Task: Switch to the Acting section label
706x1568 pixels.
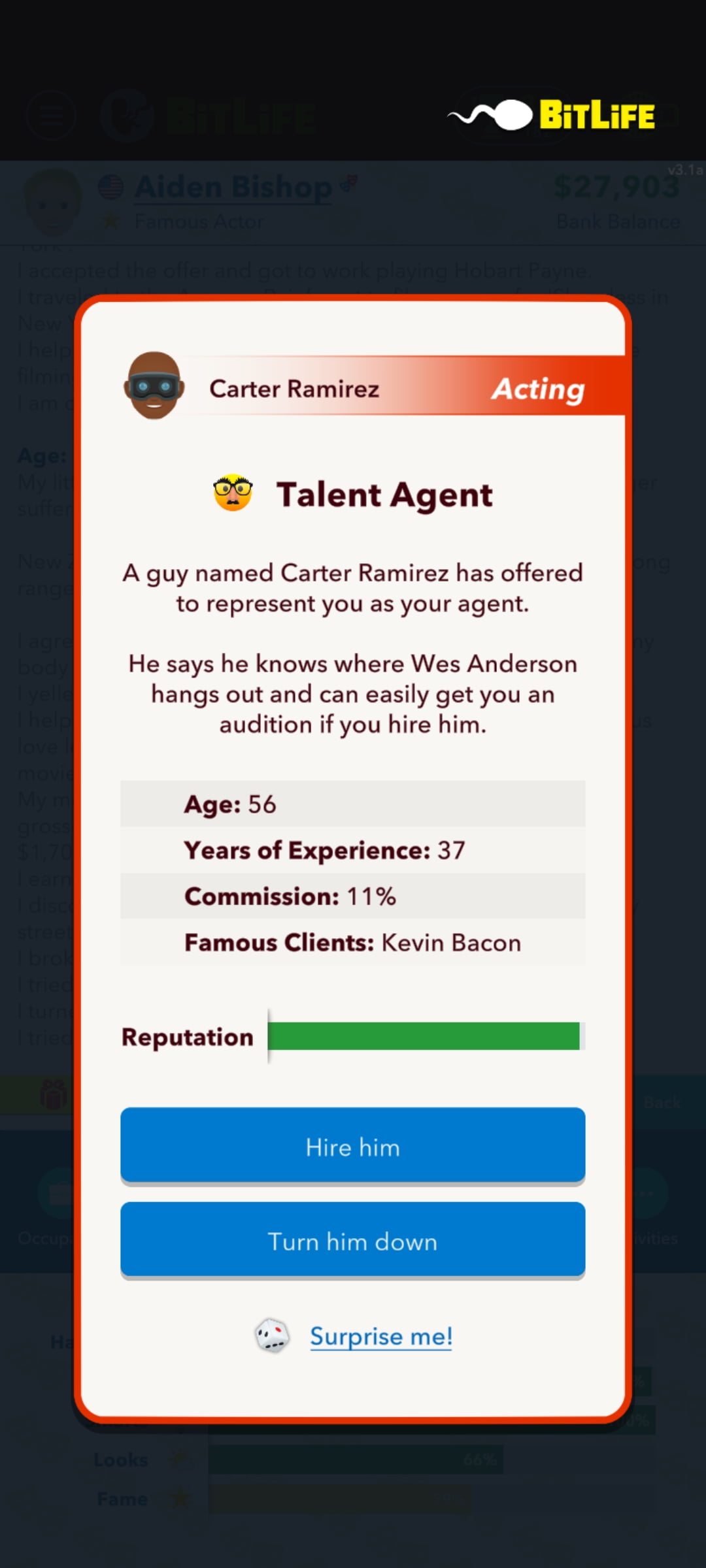Action: tap(539, 389)
